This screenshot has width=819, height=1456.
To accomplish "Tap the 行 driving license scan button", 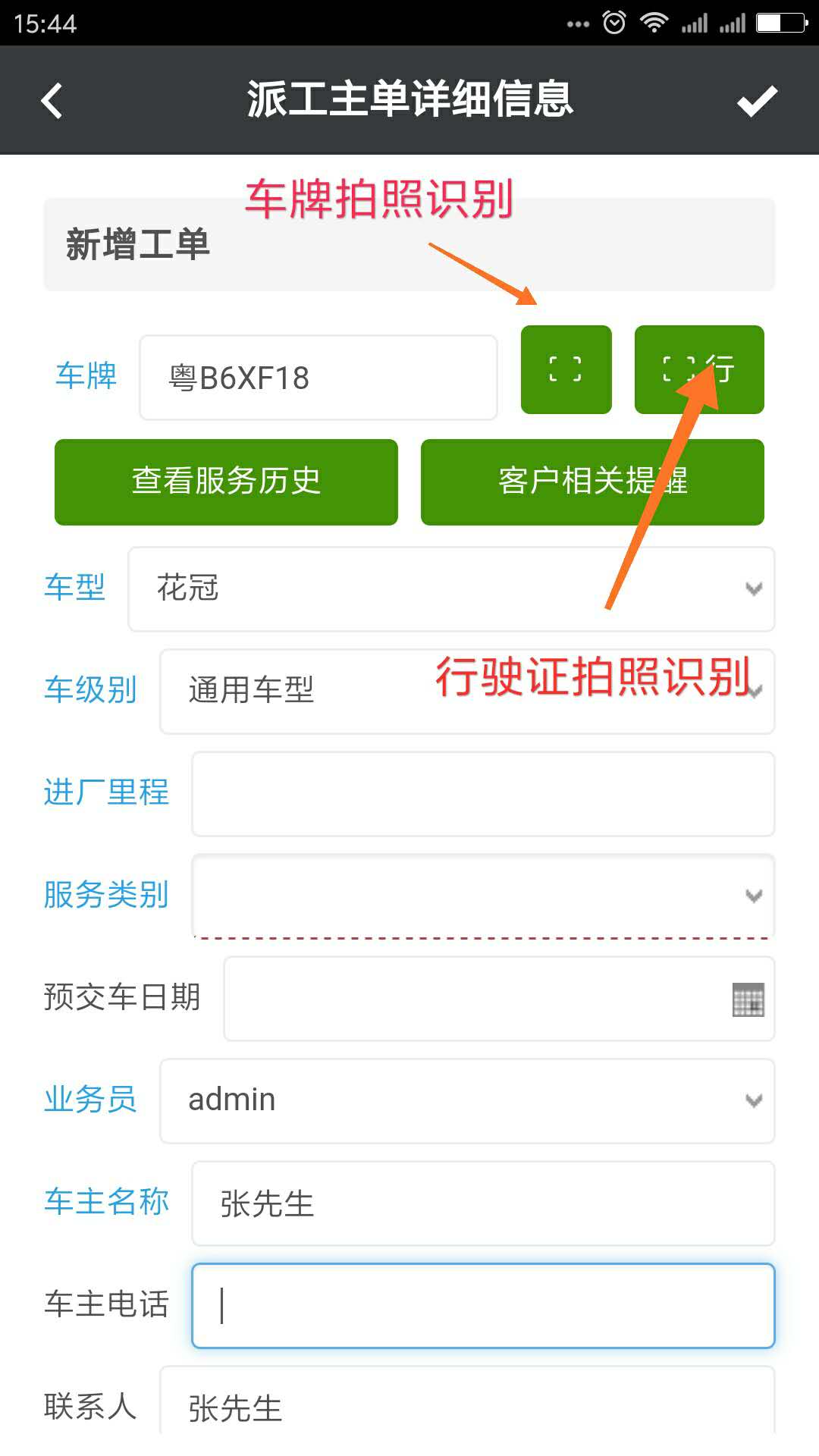I will 698,370.
